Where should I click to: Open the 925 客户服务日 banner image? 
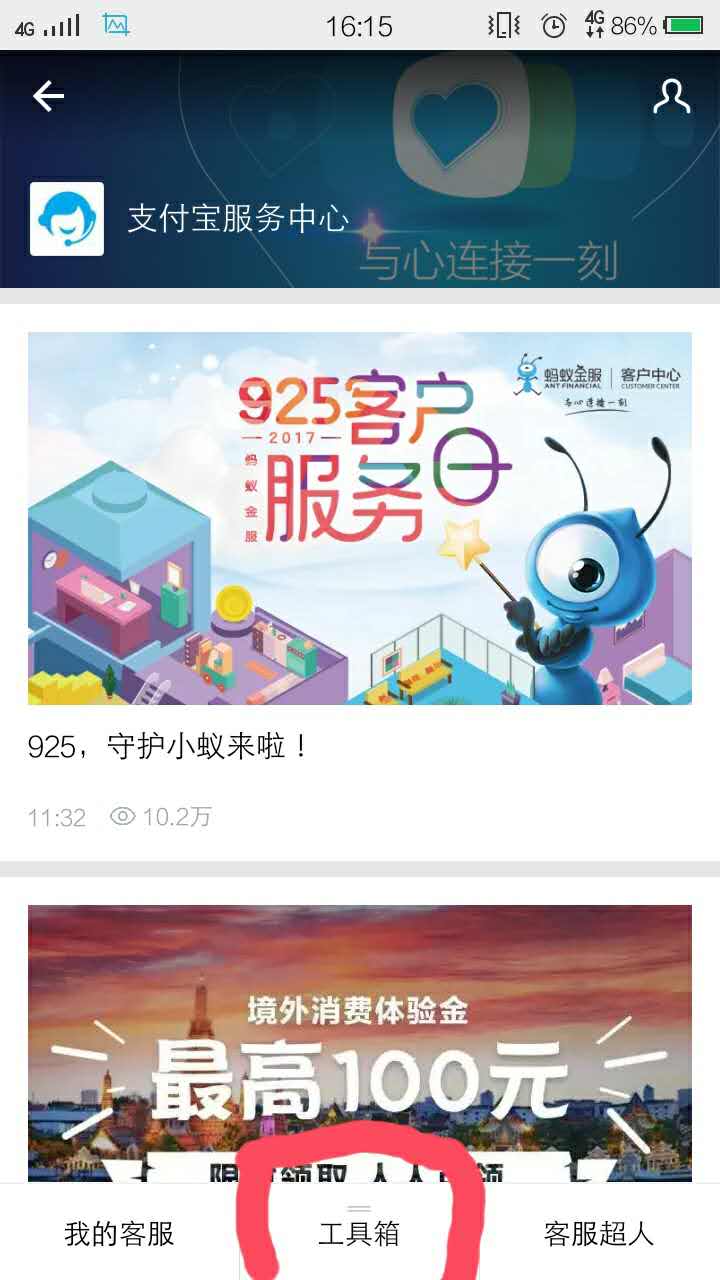click(360, 517)
